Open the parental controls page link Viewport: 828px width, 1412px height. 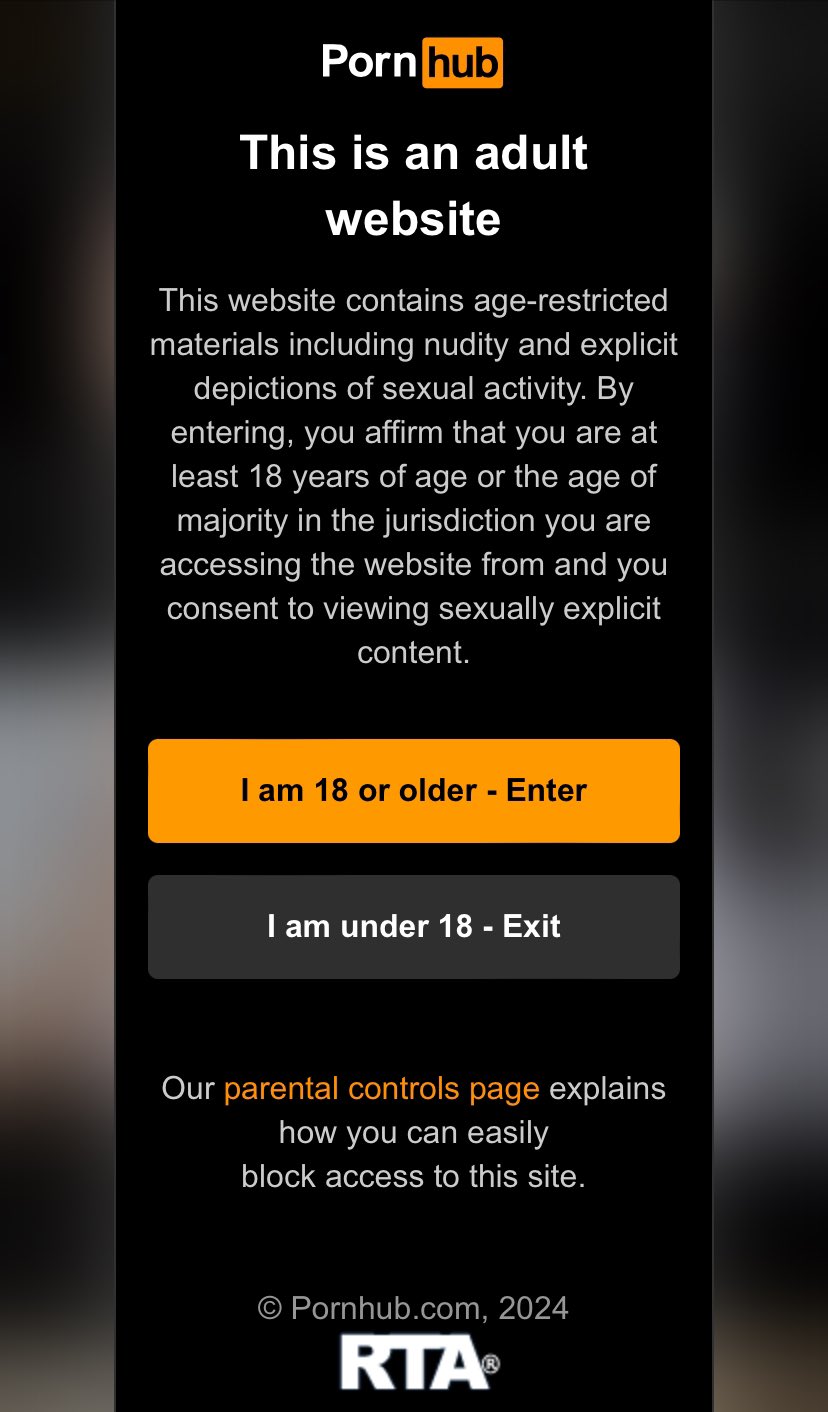[381, 1088]
